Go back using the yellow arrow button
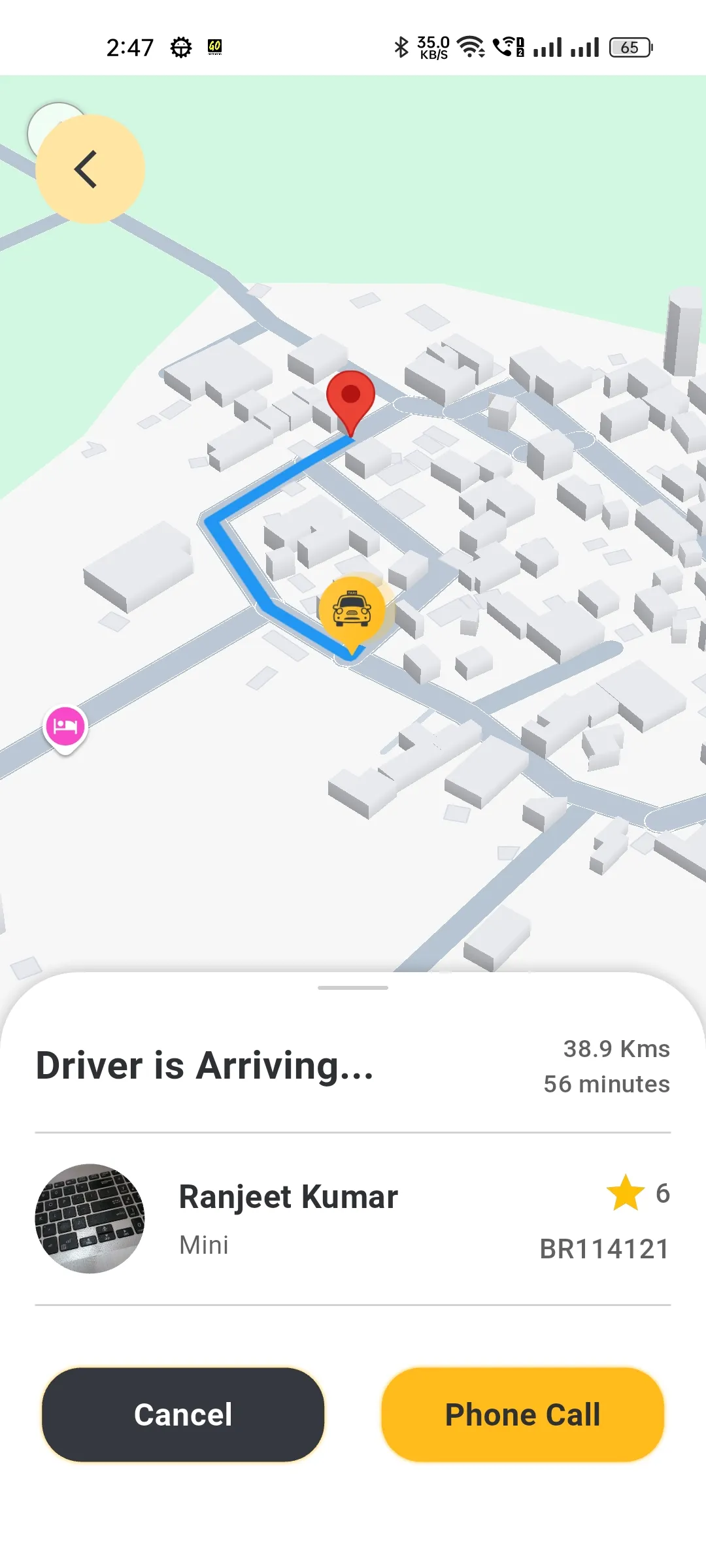The image size is (706, 1568). pos(90,169)
